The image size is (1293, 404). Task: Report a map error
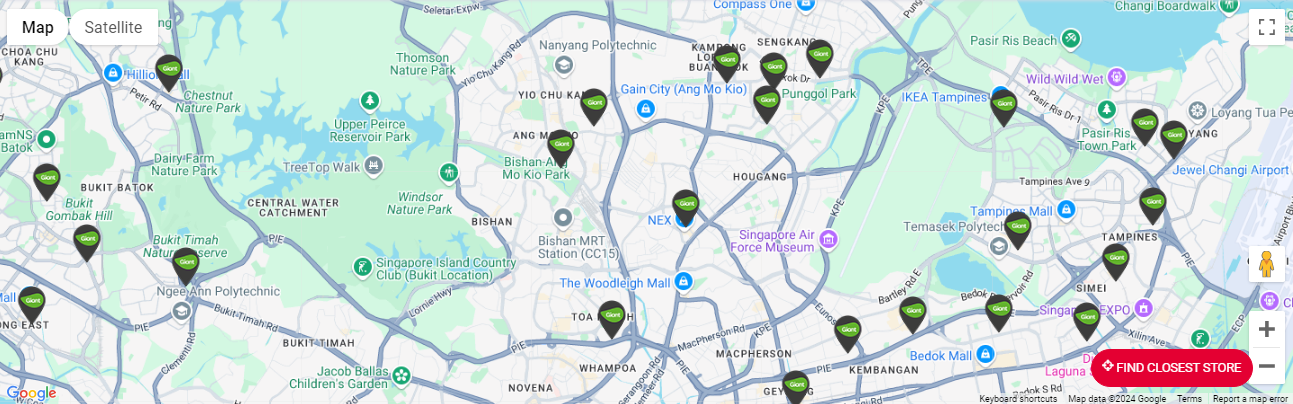point(1250,399)
